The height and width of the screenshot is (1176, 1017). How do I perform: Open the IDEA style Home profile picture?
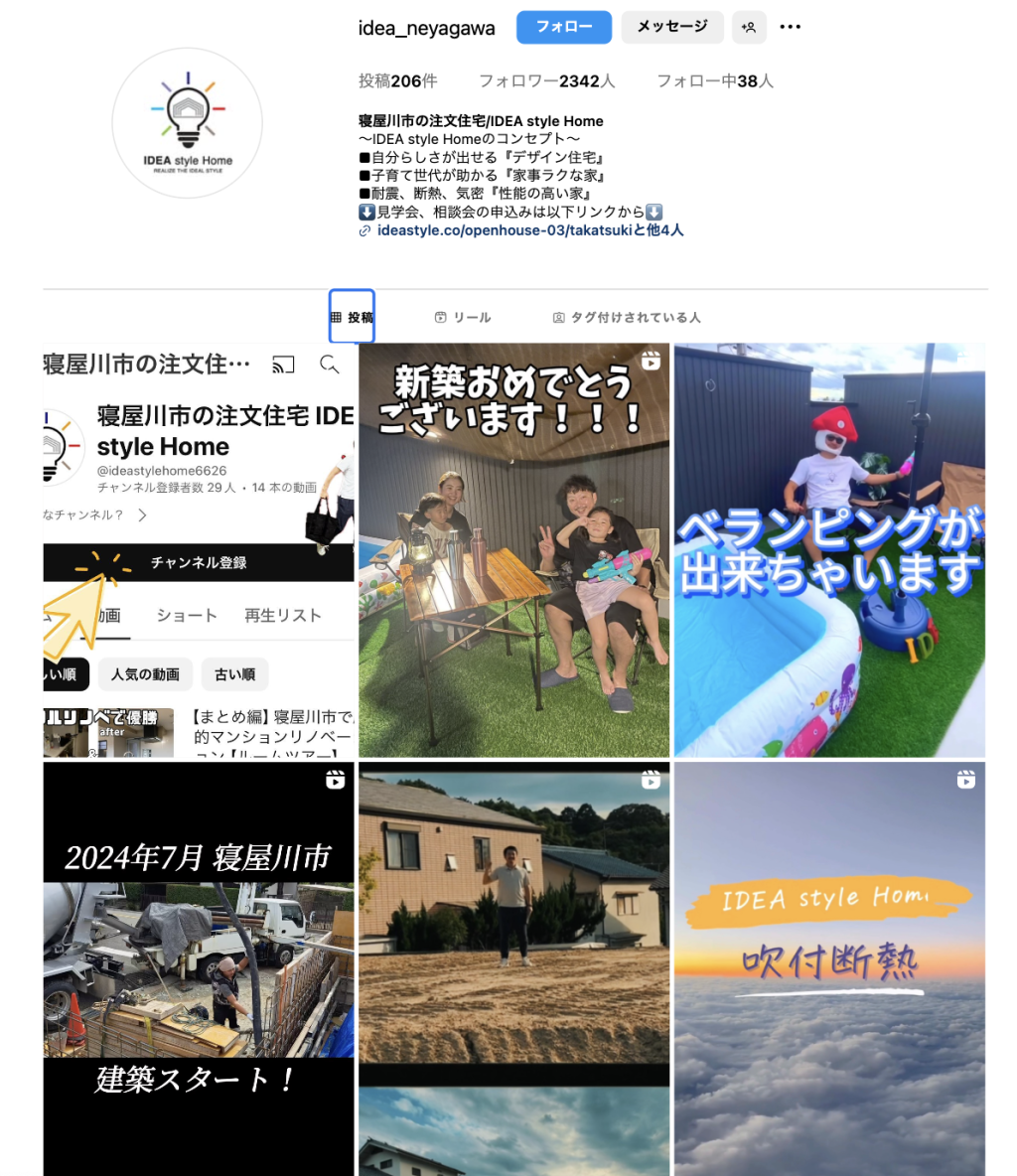(x=188, y=124)
